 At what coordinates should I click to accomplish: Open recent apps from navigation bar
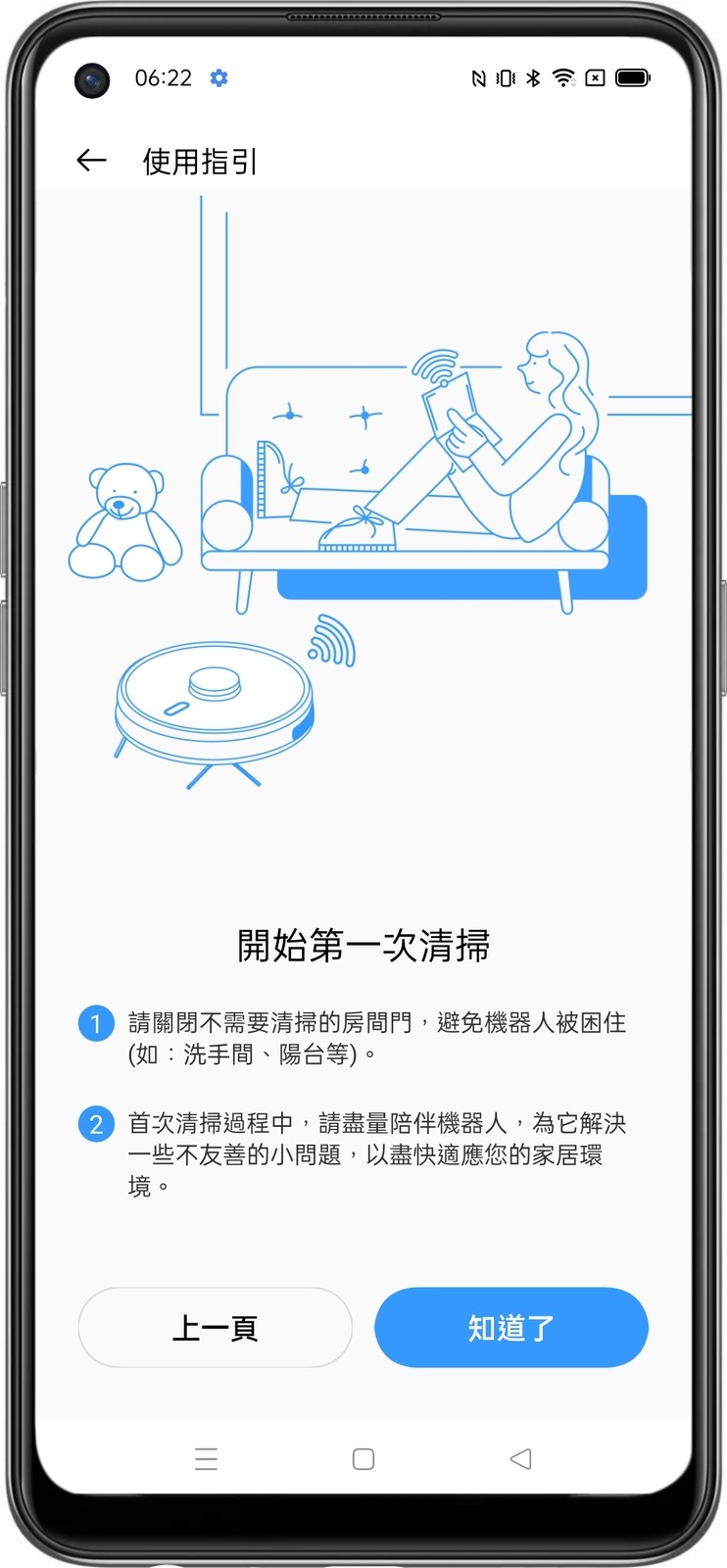point(206,1459)
